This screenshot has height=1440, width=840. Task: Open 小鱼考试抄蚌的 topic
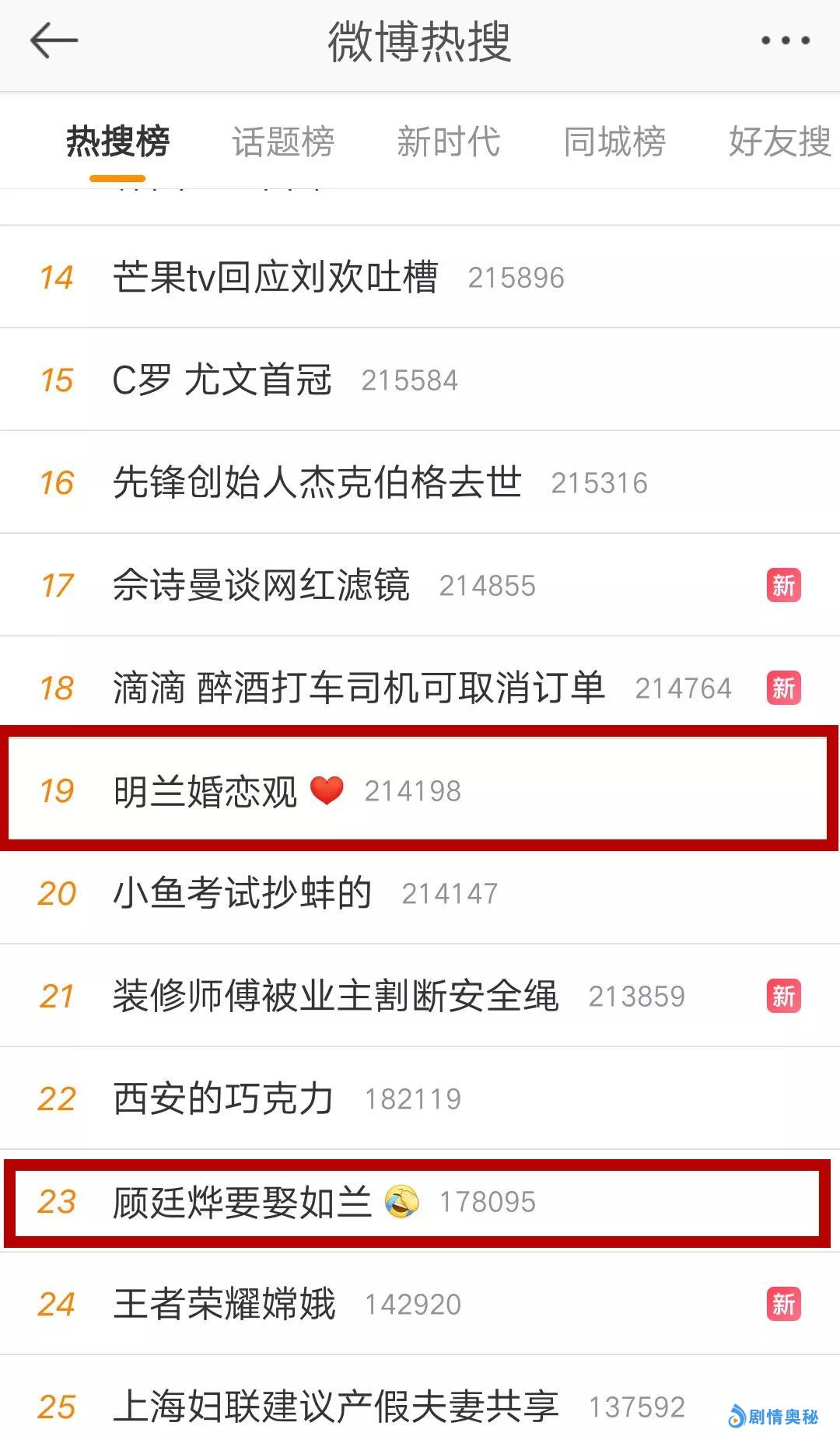[420, 893]
